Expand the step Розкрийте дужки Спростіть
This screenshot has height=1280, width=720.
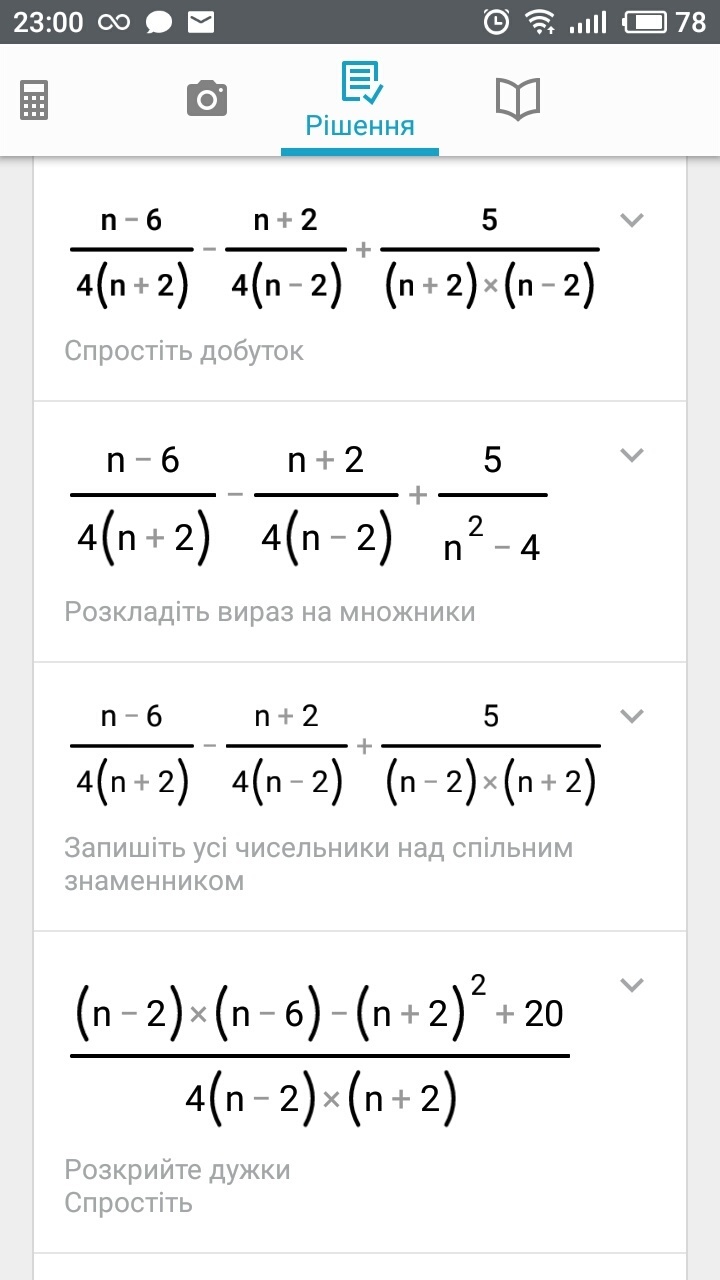coord(632,985)
